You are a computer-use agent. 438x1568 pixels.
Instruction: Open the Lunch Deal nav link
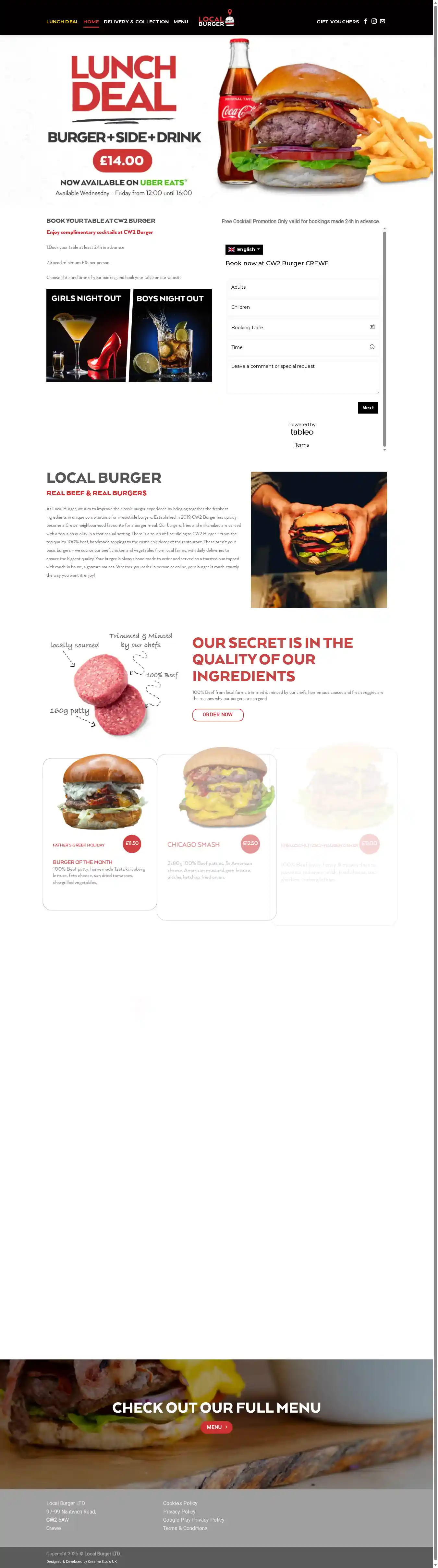point(62,22)
